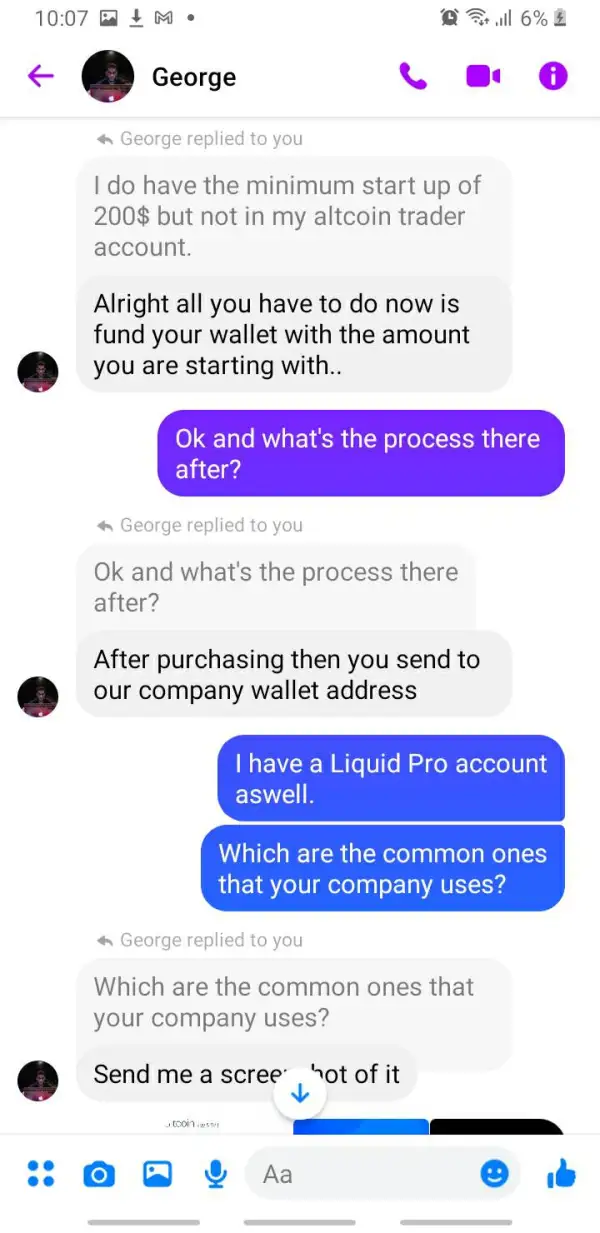Image resolution: width=600 pixels, height=1233 pixels.
Task: Focus the Aa message text field
Action: (364, 1173)
